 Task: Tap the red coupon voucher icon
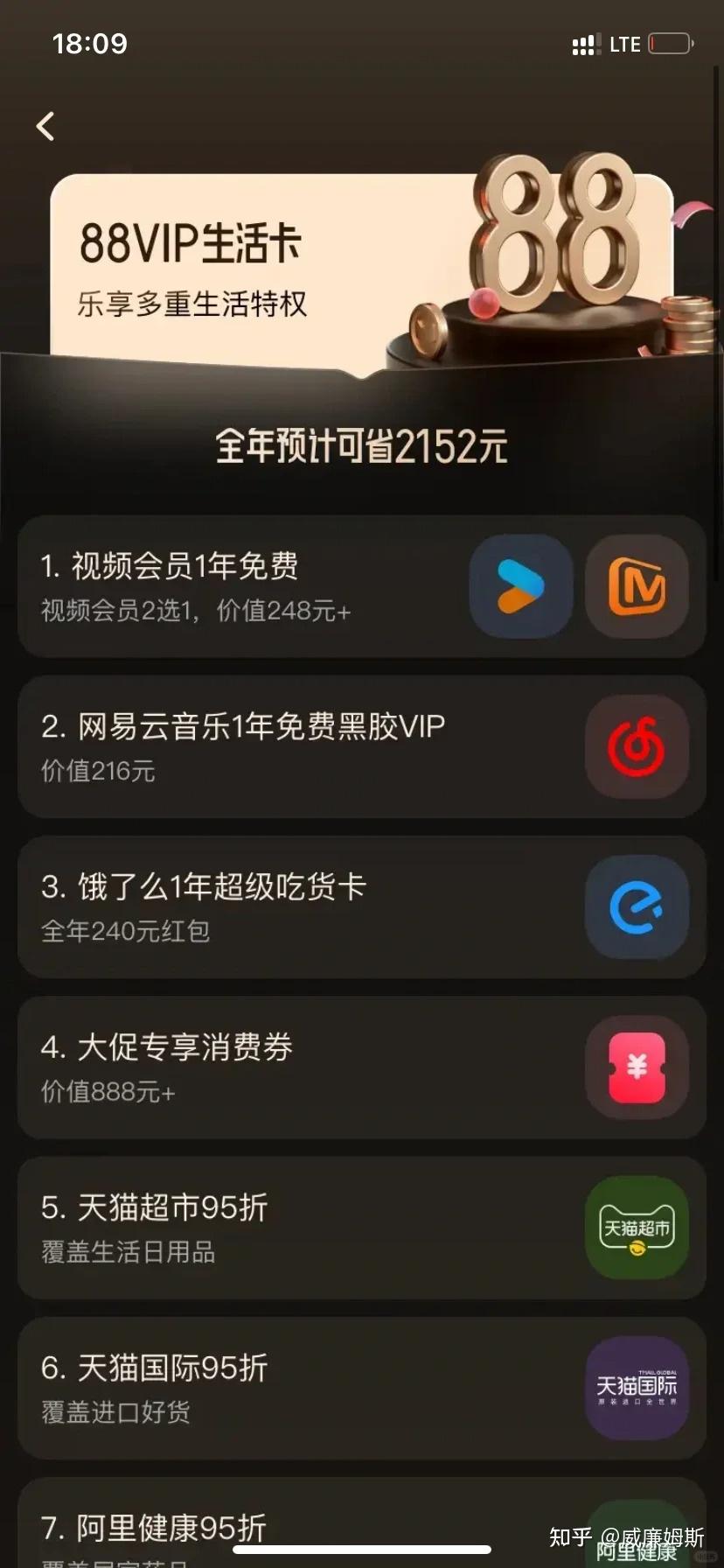click(637, 1067)
